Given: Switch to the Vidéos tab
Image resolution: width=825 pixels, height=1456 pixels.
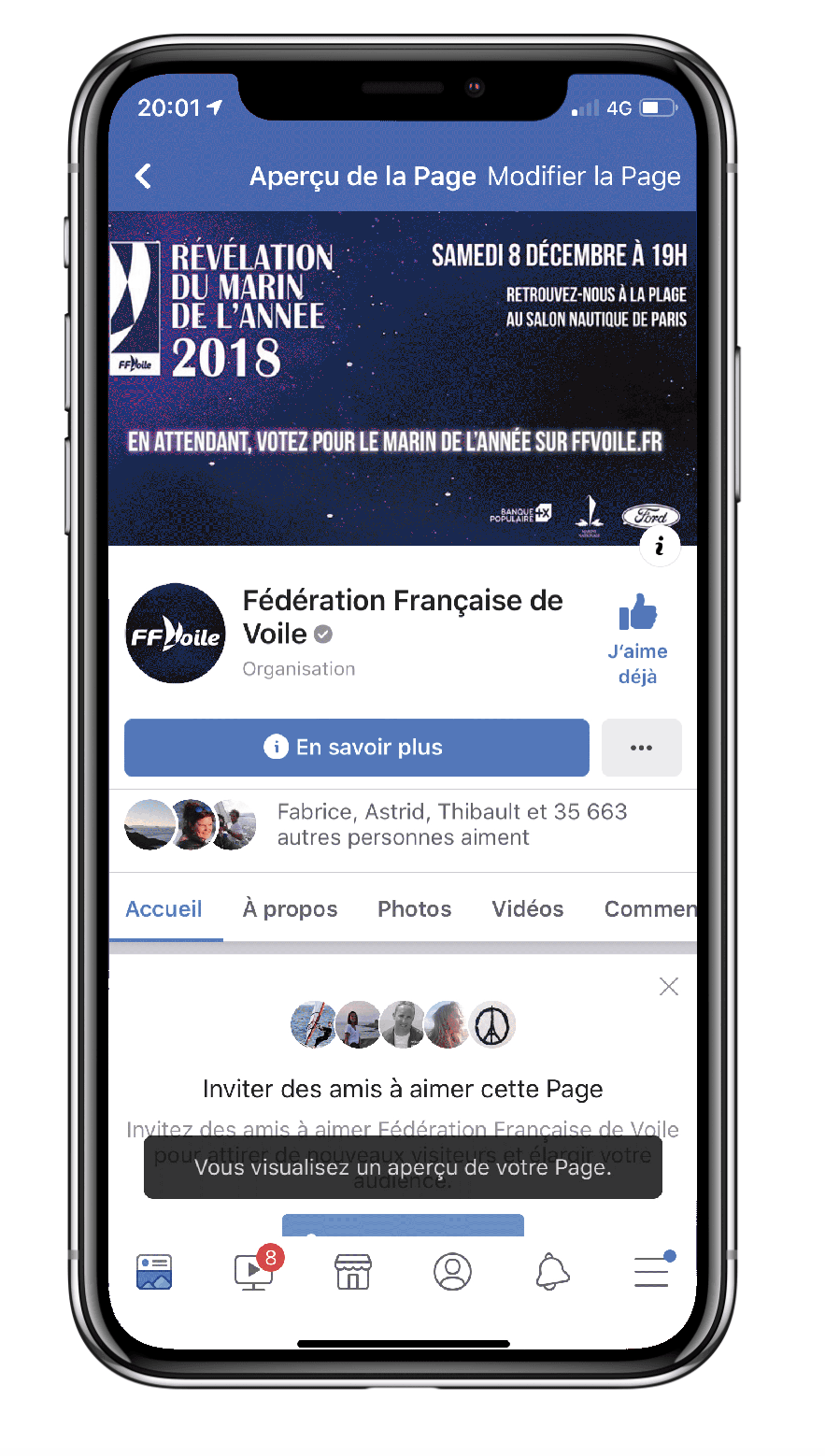Looking at the screenshot, I should (x=528, y=909).
